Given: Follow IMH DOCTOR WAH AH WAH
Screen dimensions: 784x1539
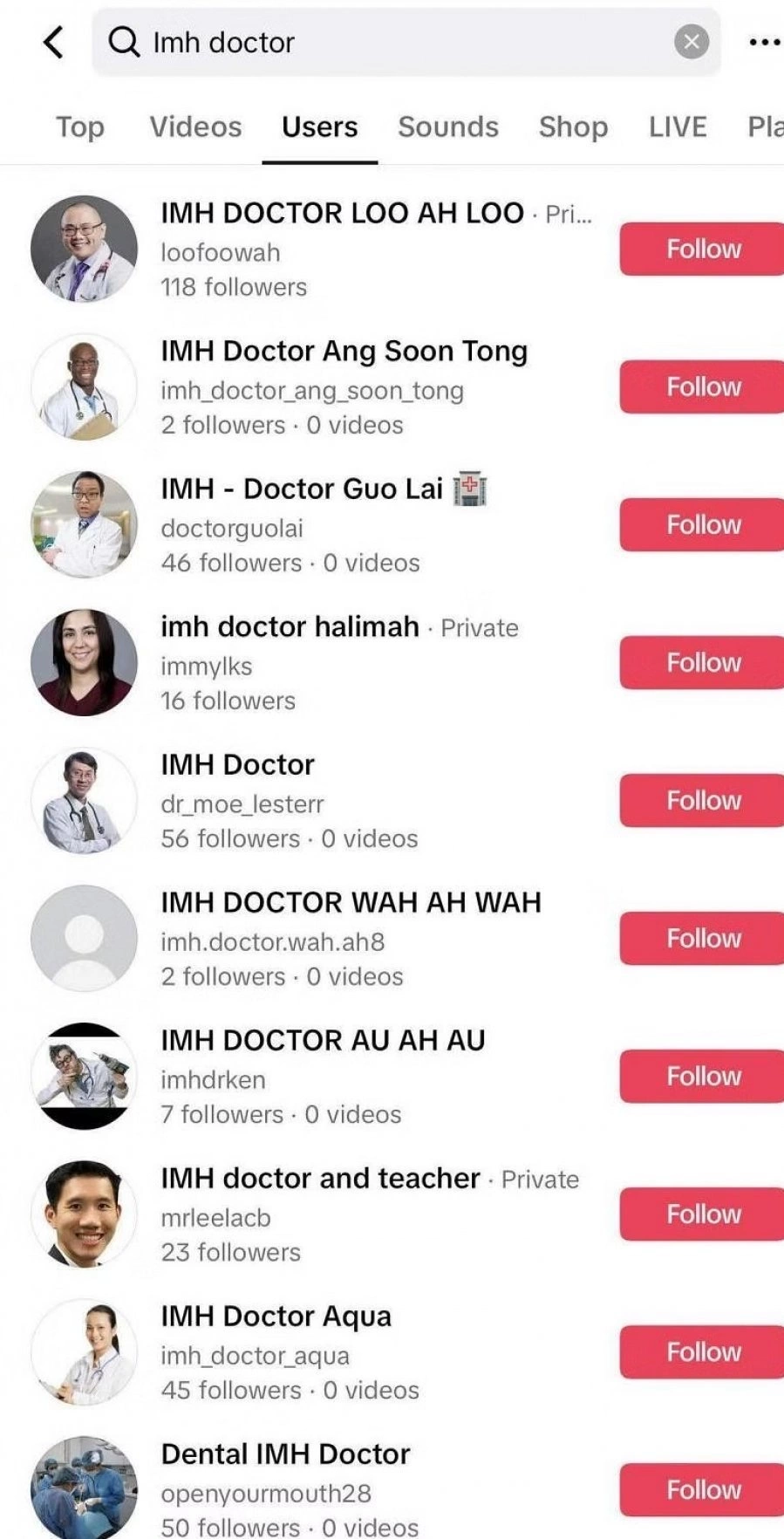Looking at the screenshot, I should (703, 939).
